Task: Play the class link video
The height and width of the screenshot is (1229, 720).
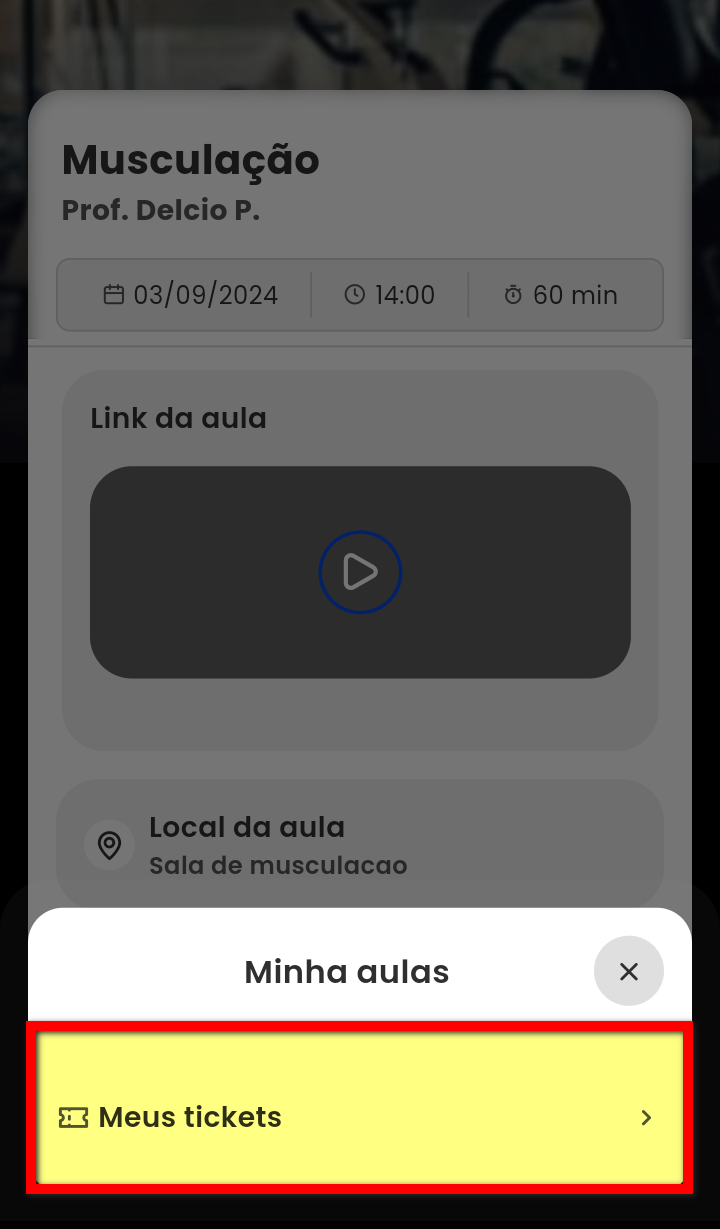Action: [360, 572]
